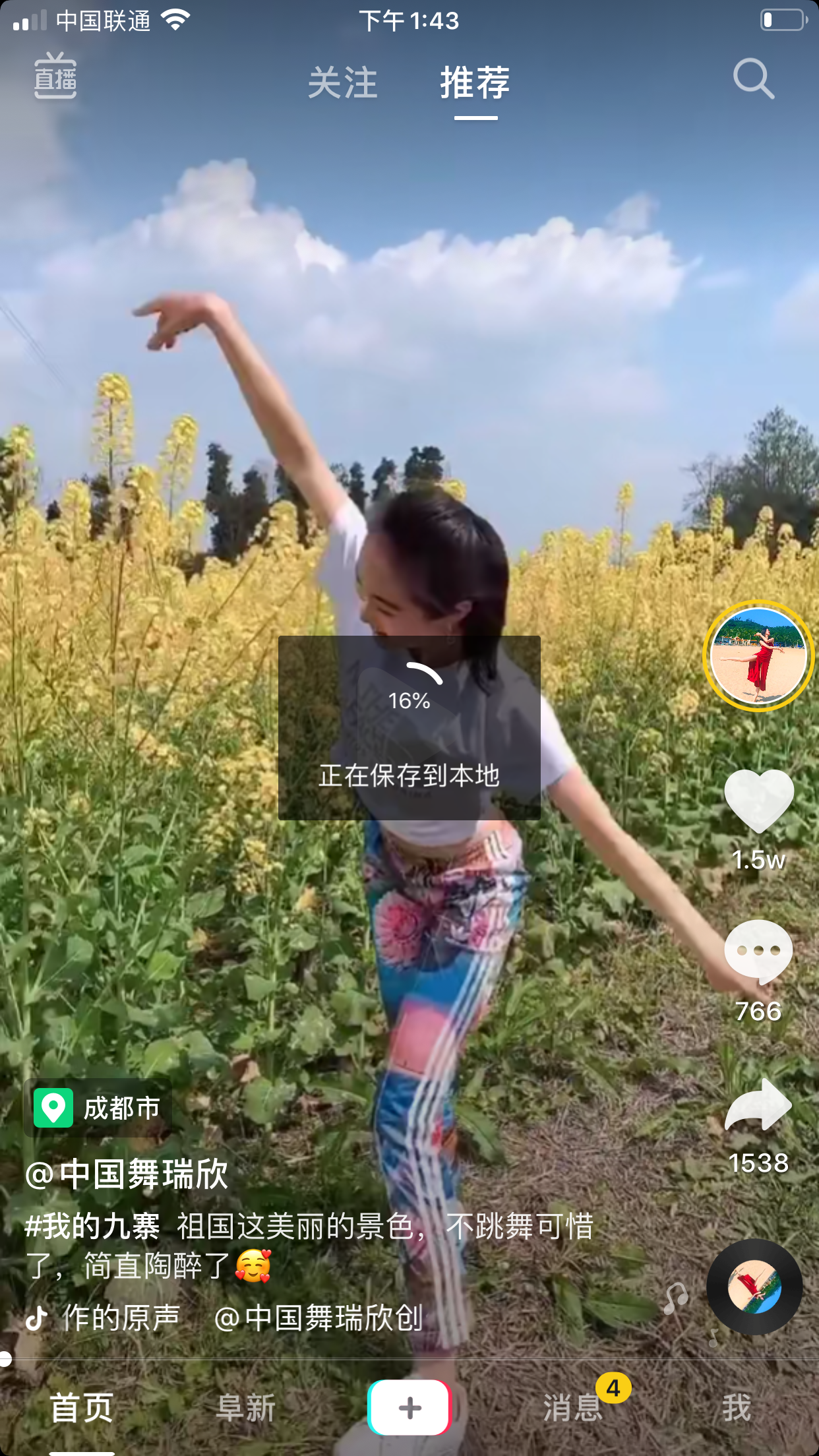This screenshot has width=819, height=1456.
Task: Open the 我 profile tab
Action: tap(737, 1409)
